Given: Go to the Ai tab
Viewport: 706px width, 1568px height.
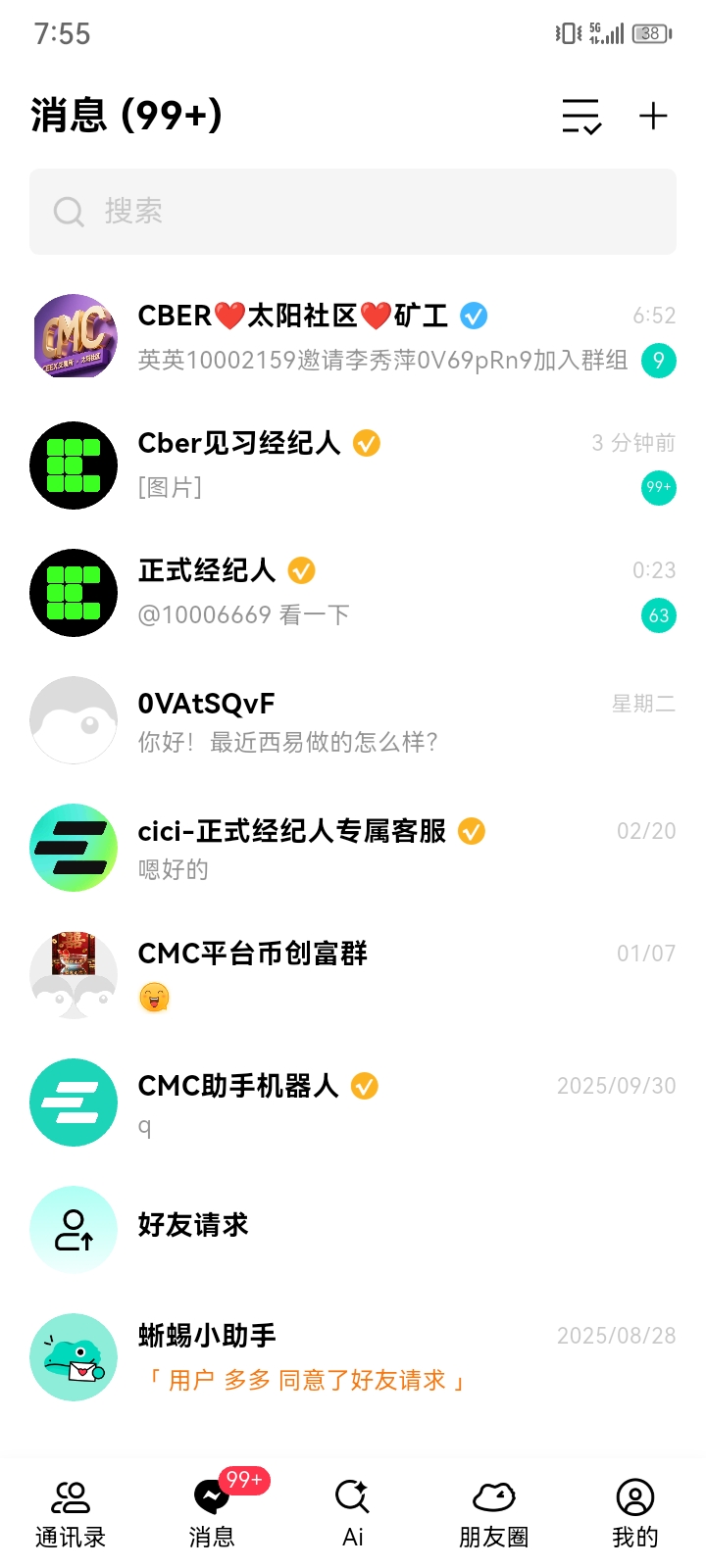Looking at the screenshot, I should tap(353, 1514).
